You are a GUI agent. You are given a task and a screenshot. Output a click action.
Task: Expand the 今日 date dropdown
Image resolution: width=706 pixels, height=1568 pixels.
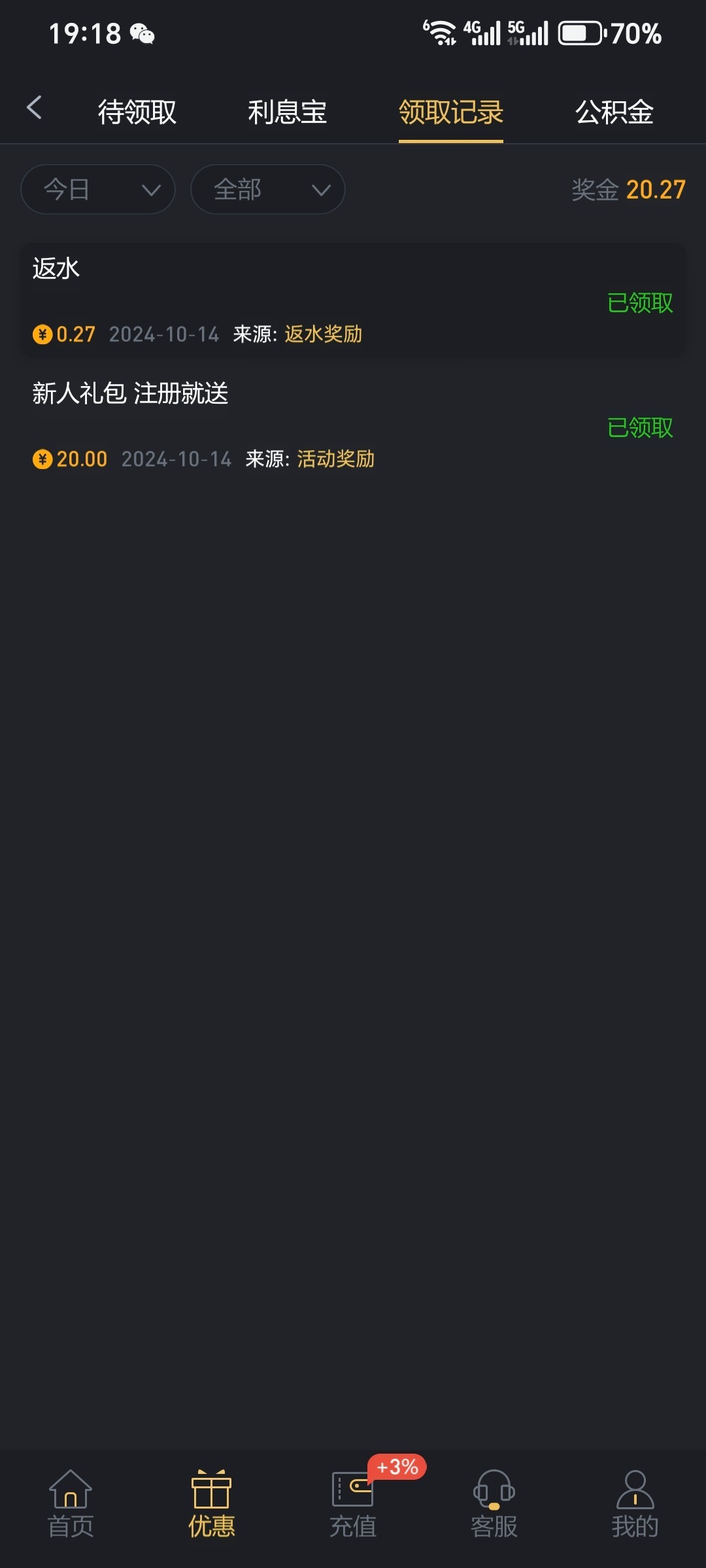point(98,189)
